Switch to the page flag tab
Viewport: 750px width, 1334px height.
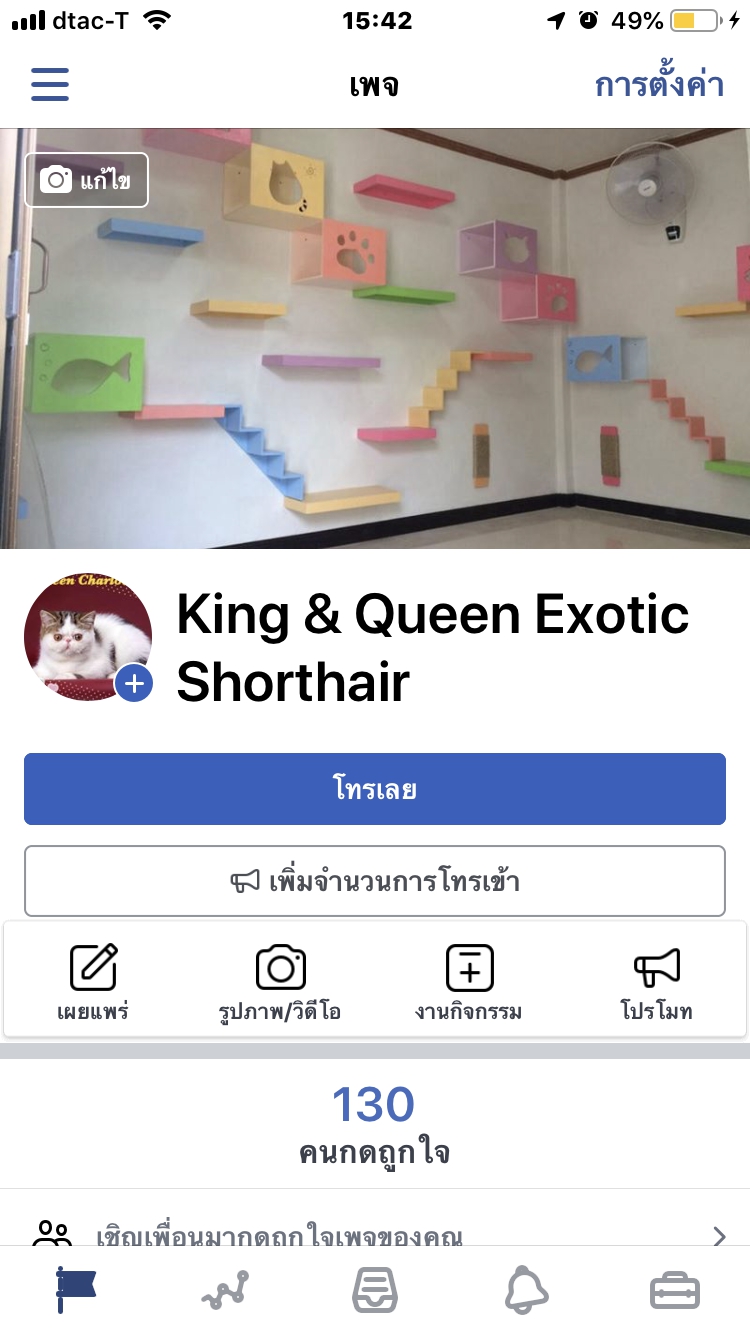(x=76, y=1290)
